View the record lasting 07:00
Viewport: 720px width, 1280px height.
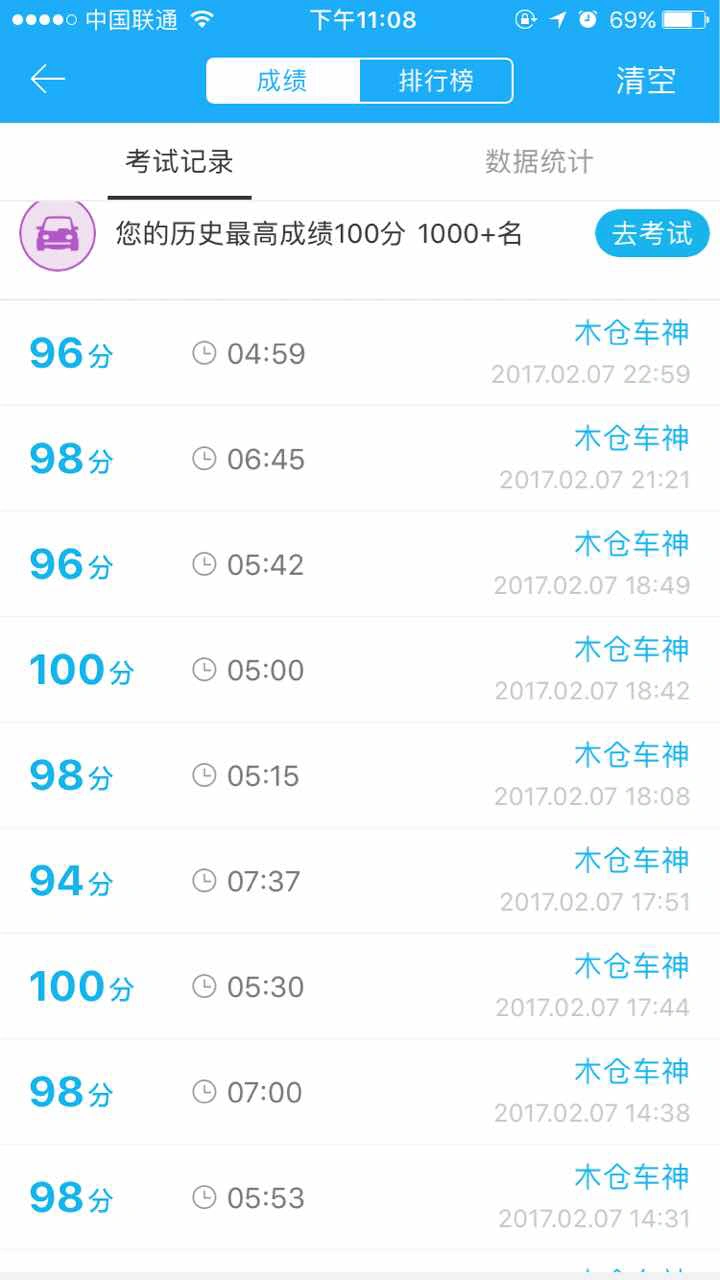pos(360,1092)
